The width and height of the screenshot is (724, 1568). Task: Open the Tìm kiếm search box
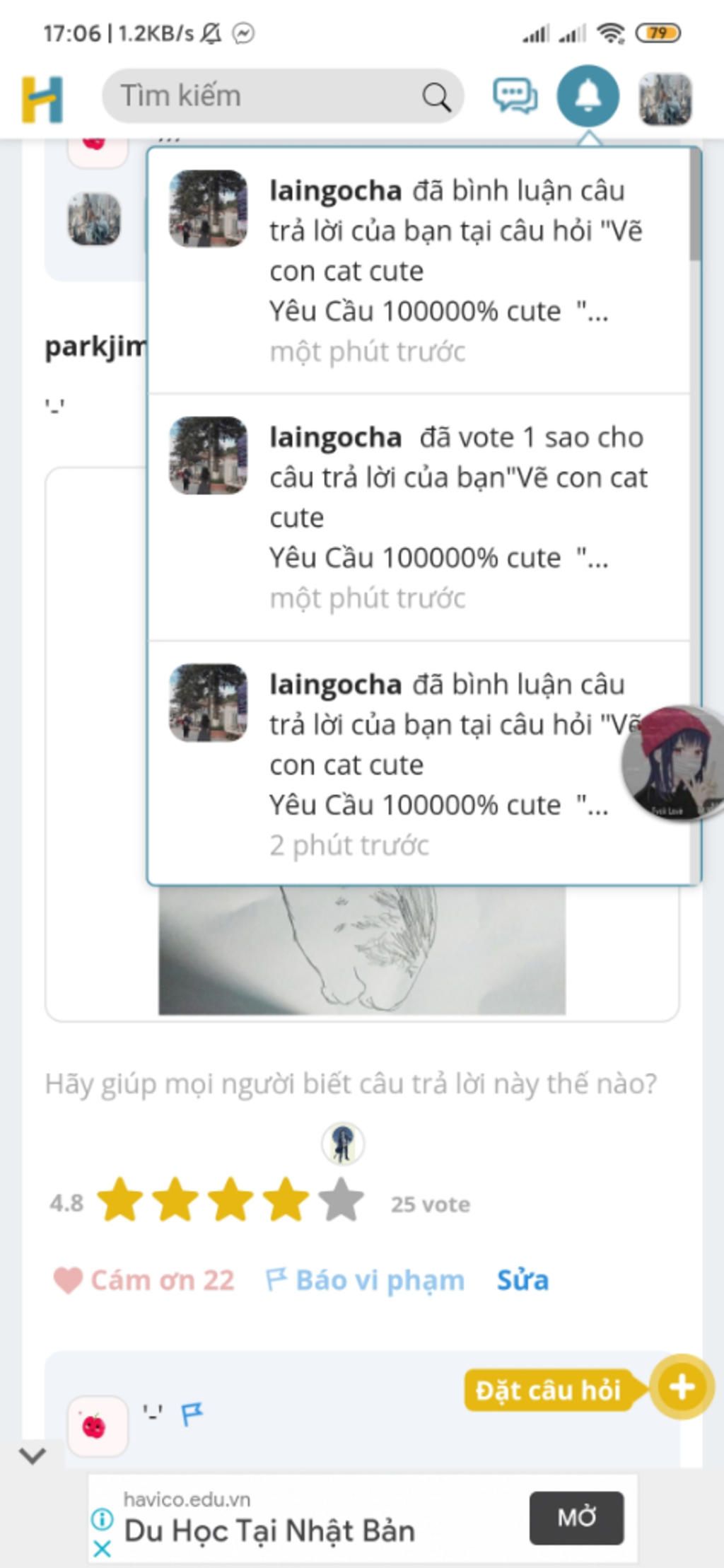[x=269, y=95]
